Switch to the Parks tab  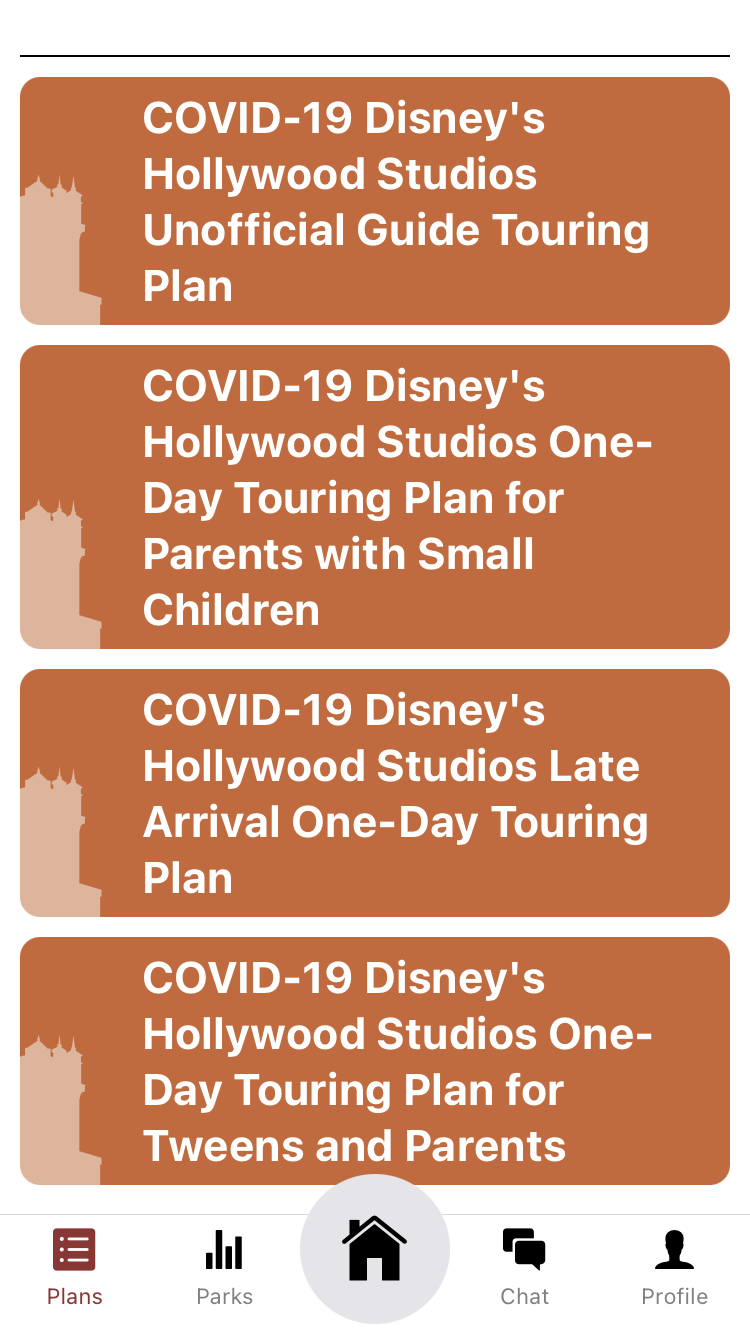tap(225, 1268)
